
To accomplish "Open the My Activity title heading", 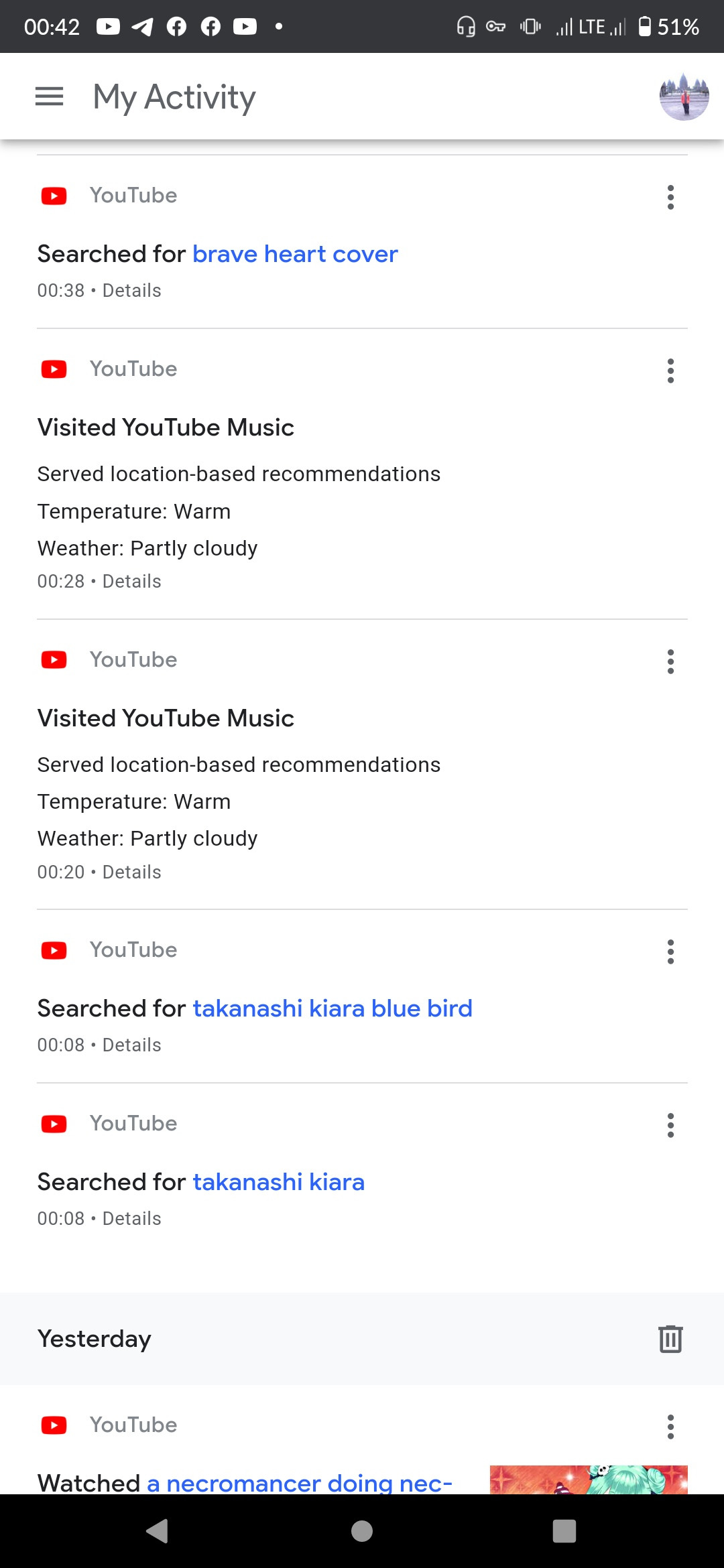I will click(173, 96).
